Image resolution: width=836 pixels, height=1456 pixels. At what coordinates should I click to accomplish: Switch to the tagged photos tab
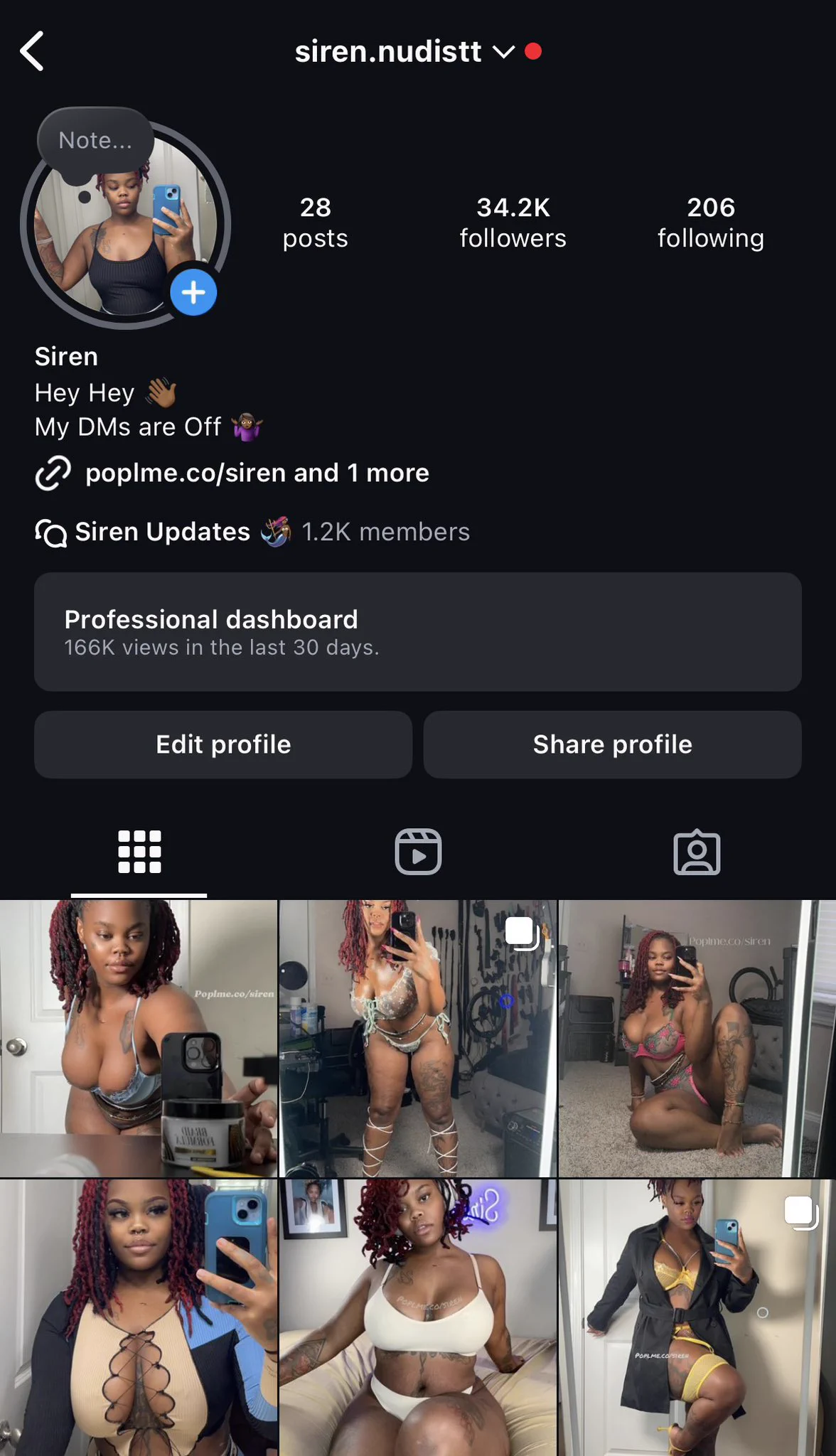pyautogui.click(x=697, y=852)
